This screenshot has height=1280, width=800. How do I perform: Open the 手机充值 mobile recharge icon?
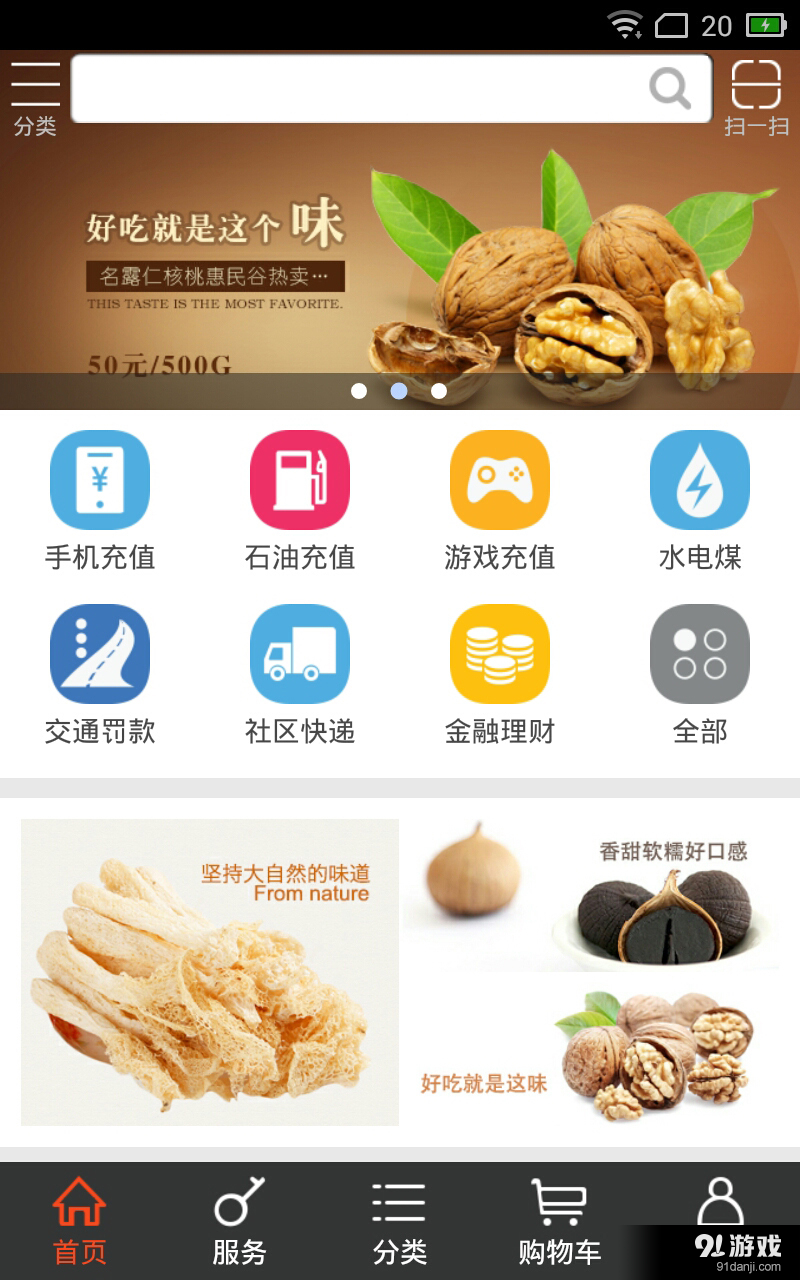pos(99,480)
